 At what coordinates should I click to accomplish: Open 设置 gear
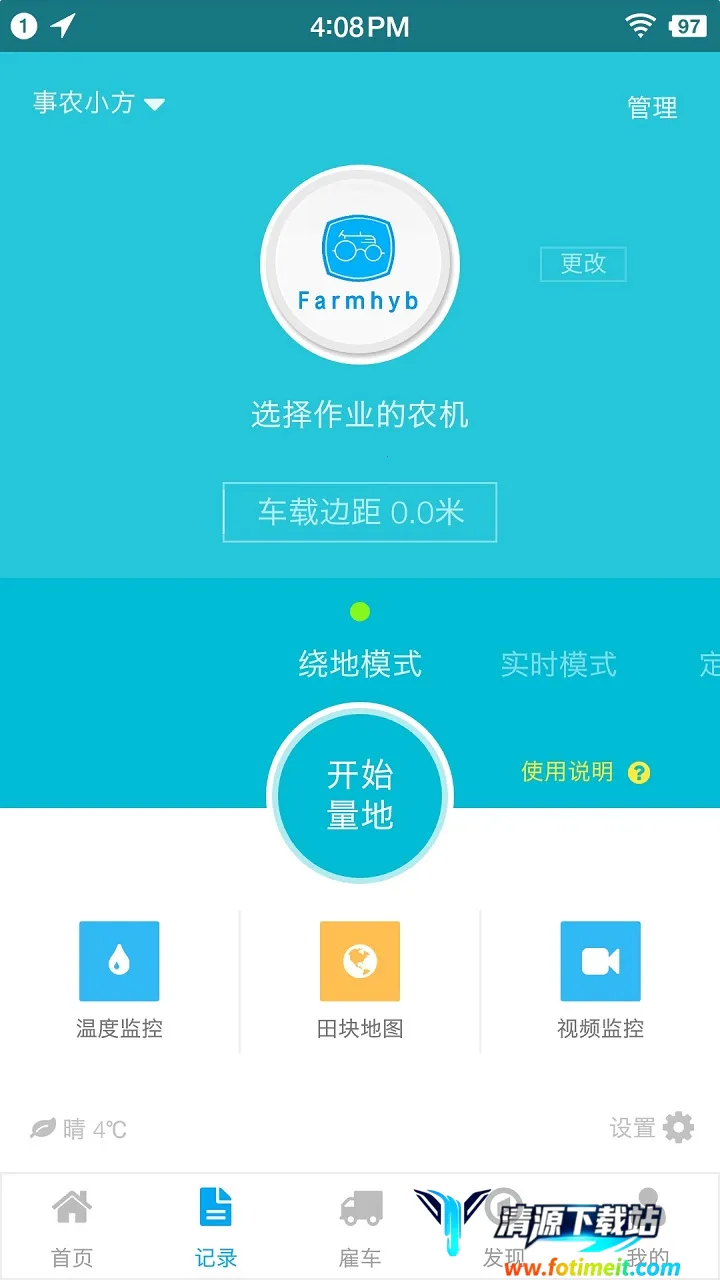click(653, 1128)
